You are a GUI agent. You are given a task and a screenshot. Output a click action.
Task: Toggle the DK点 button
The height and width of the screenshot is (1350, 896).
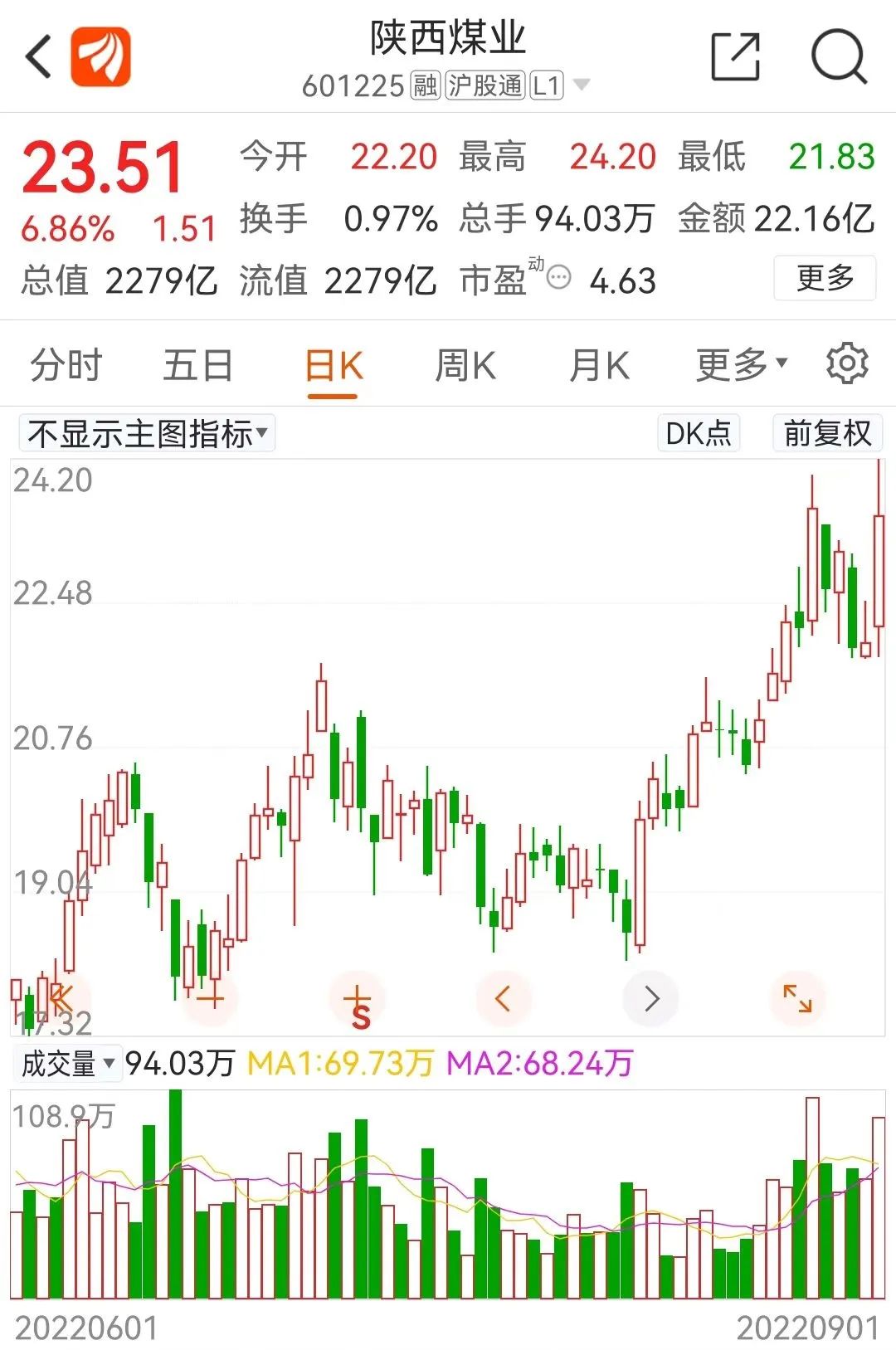click(x=698, y=433)
